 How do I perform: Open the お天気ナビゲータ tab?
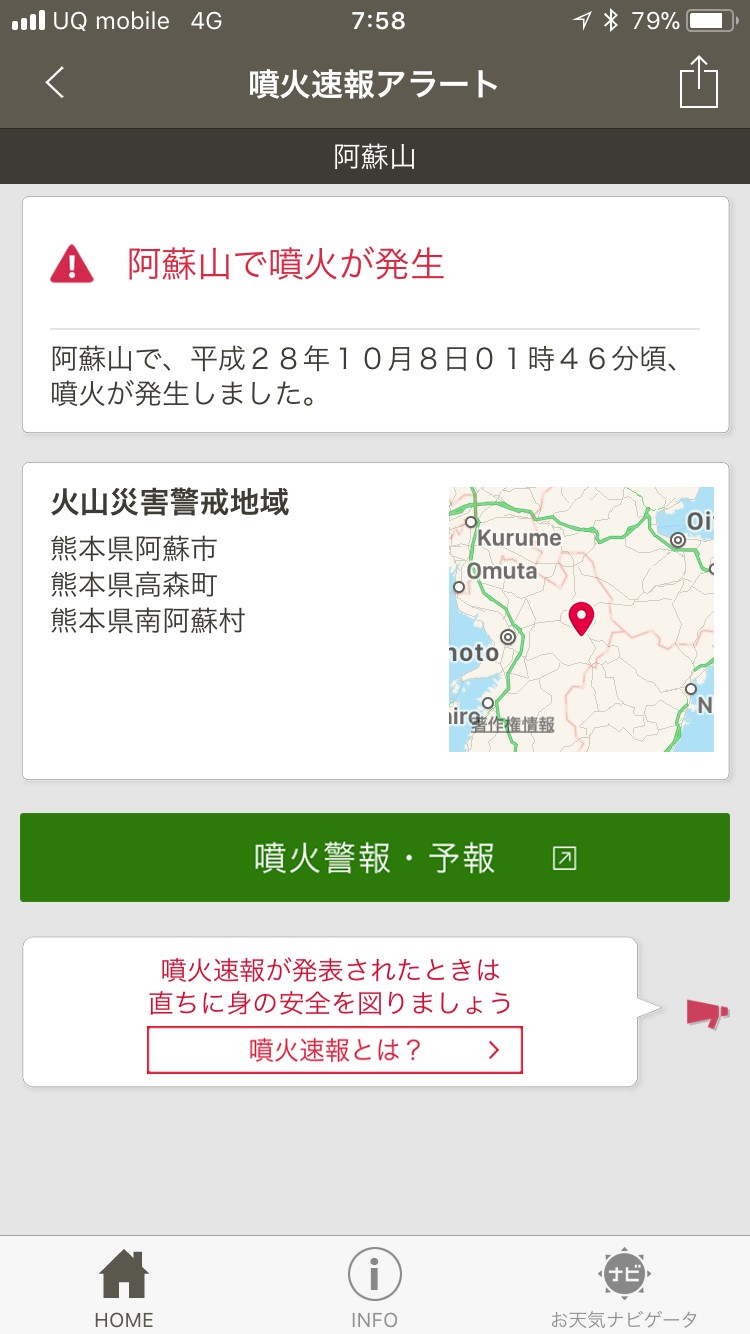point(624,1289)
